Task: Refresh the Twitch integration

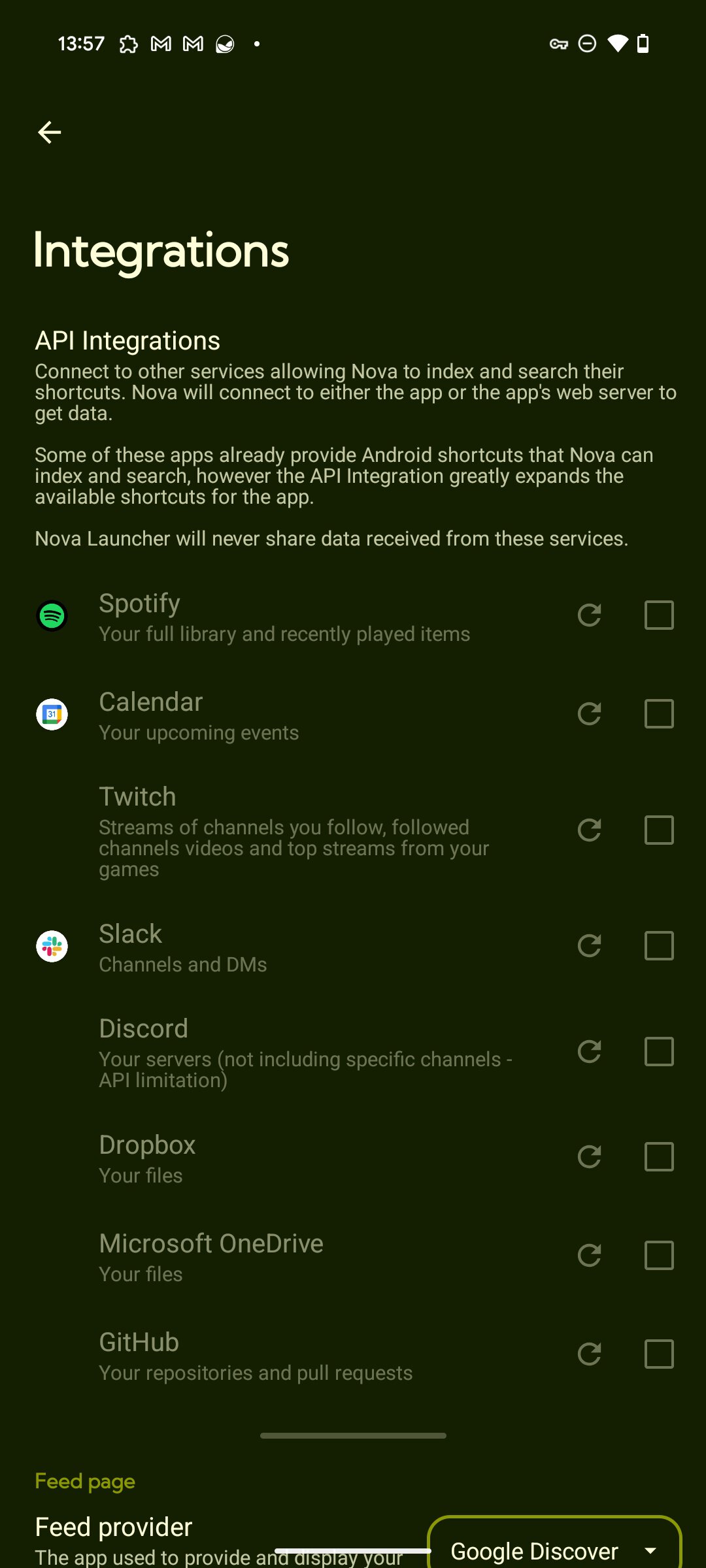Action: click(x=589, y=830)
